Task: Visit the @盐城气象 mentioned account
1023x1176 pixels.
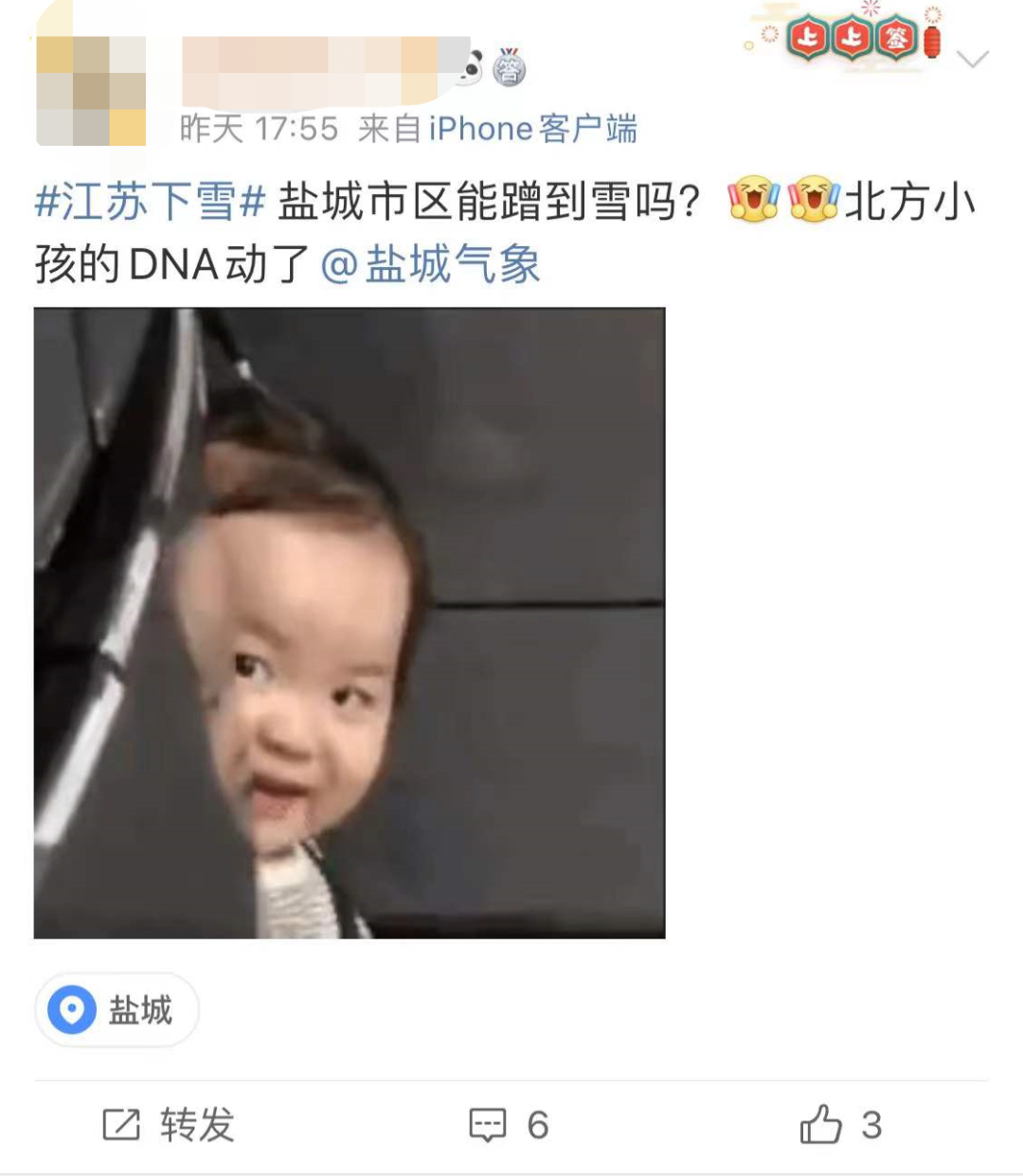Action: pos(431,264)
